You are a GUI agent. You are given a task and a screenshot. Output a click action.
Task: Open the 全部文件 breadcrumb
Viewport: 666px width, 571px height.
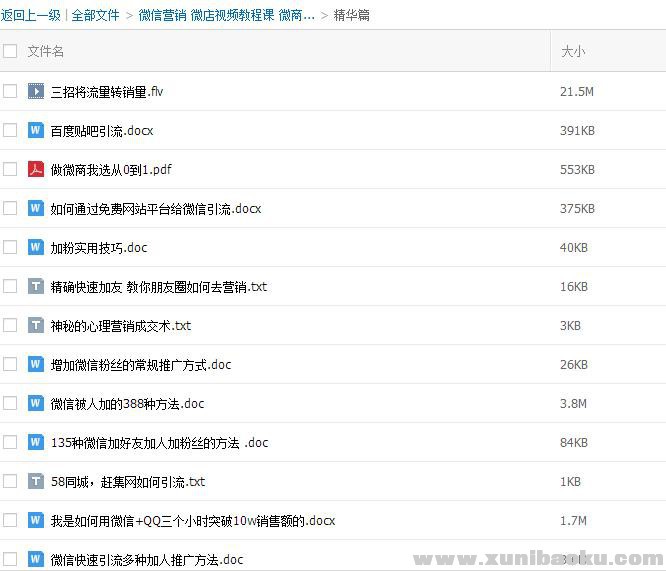(x=95, y=16)
